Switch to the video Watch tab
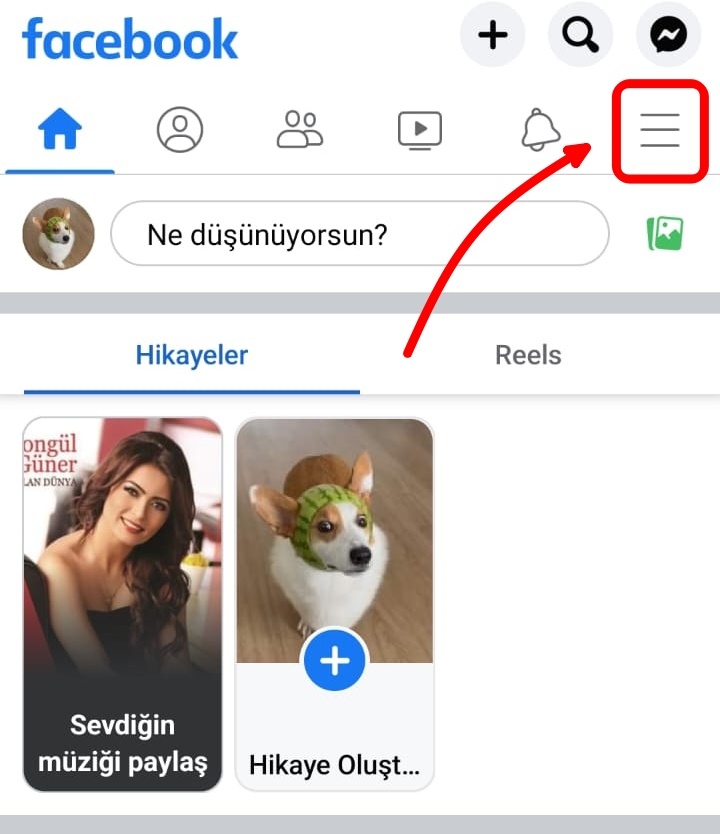The width and height of the screenshot is (720, 834). pyautogui.click(x=420, y=130)
